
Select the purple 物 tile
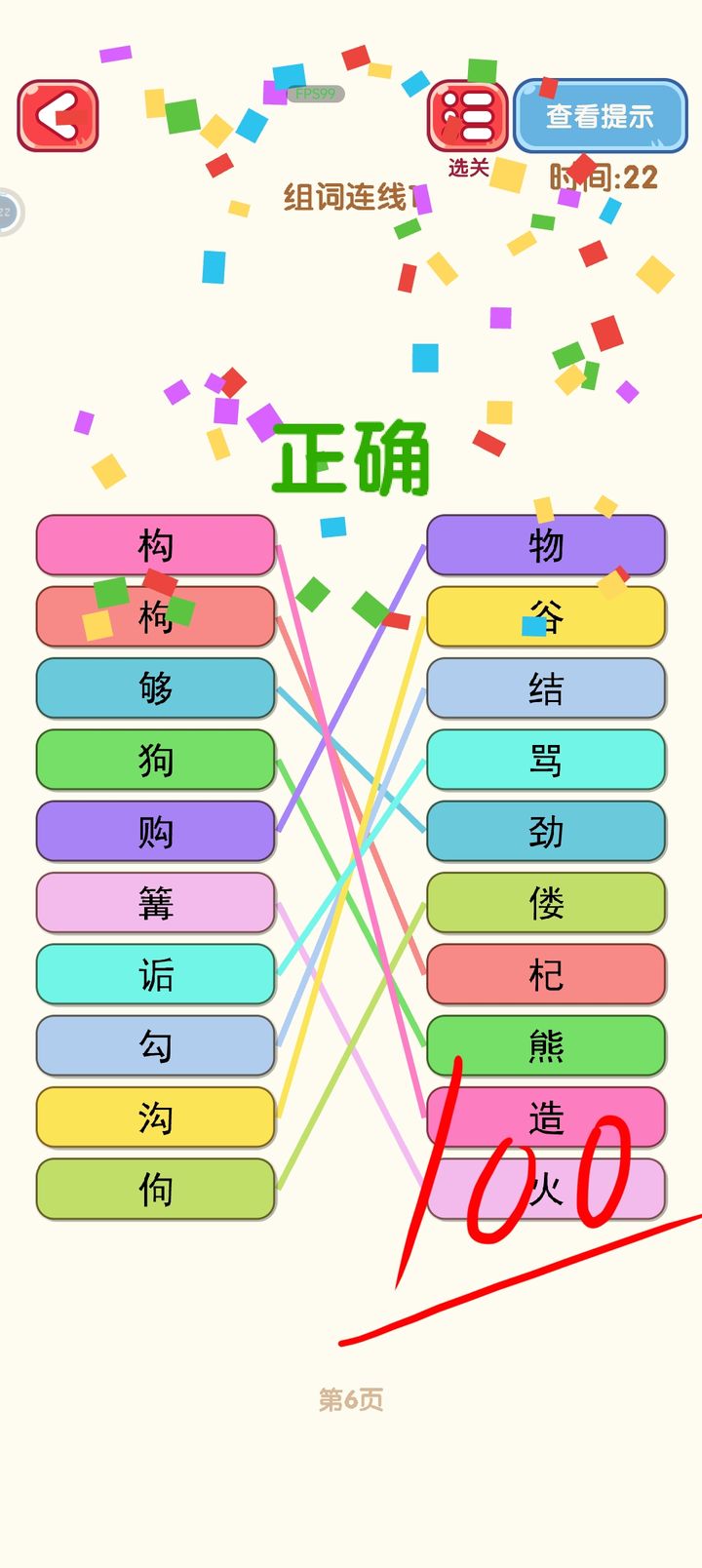pyautogui.click(x=546, y=545)
